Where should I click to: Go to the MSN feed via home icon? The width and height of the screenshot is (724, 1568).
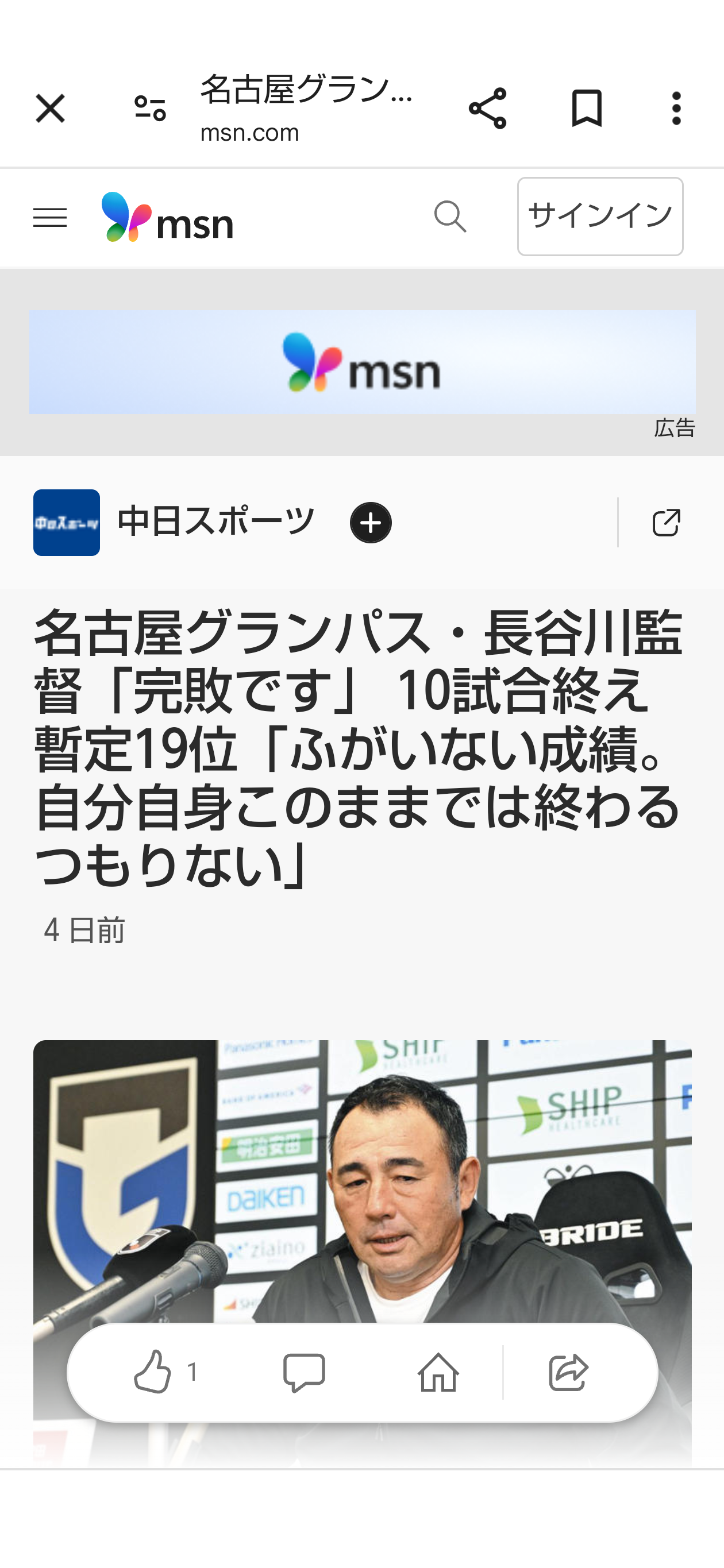click(x=438, y=1372)
